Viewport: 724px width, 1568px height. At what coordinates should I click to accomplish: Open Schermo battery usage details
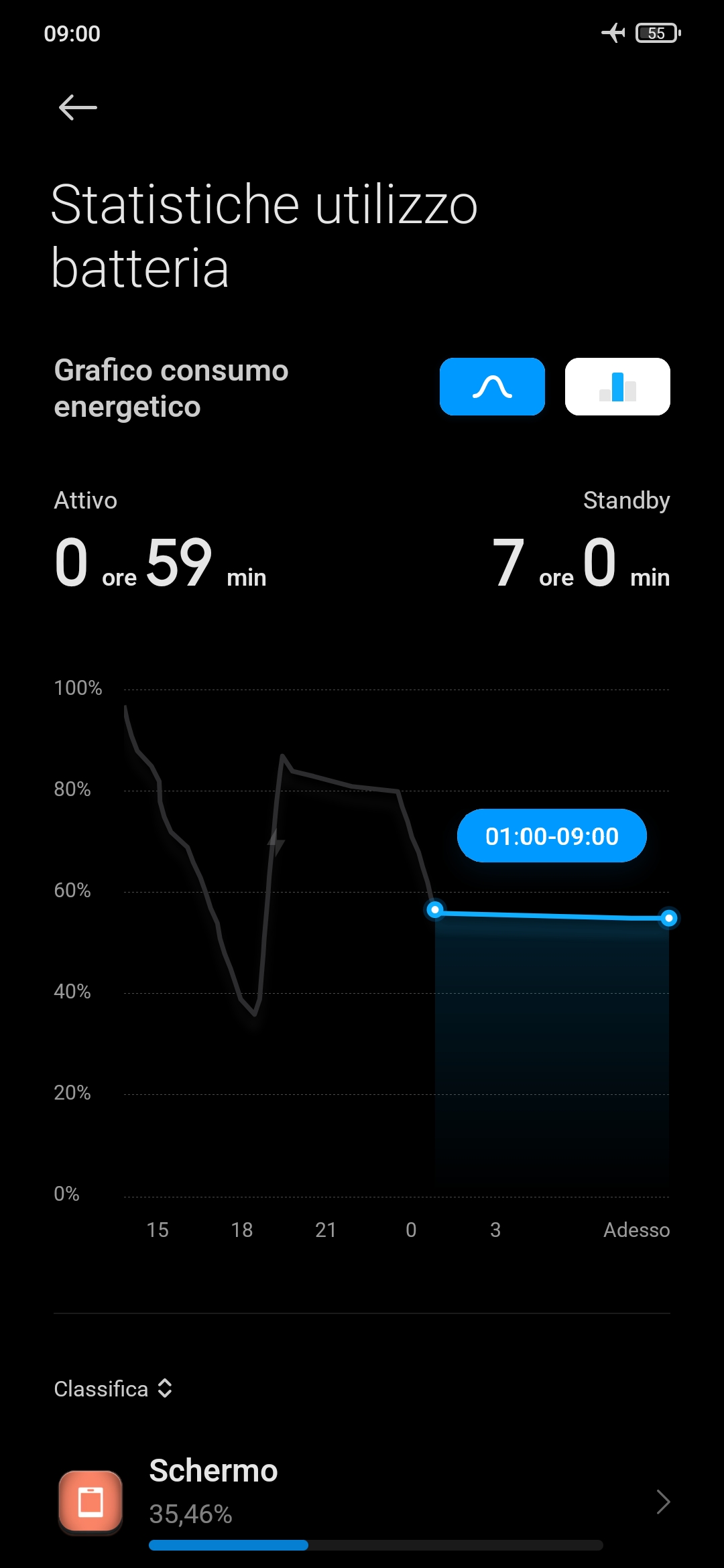(362, 1501)
